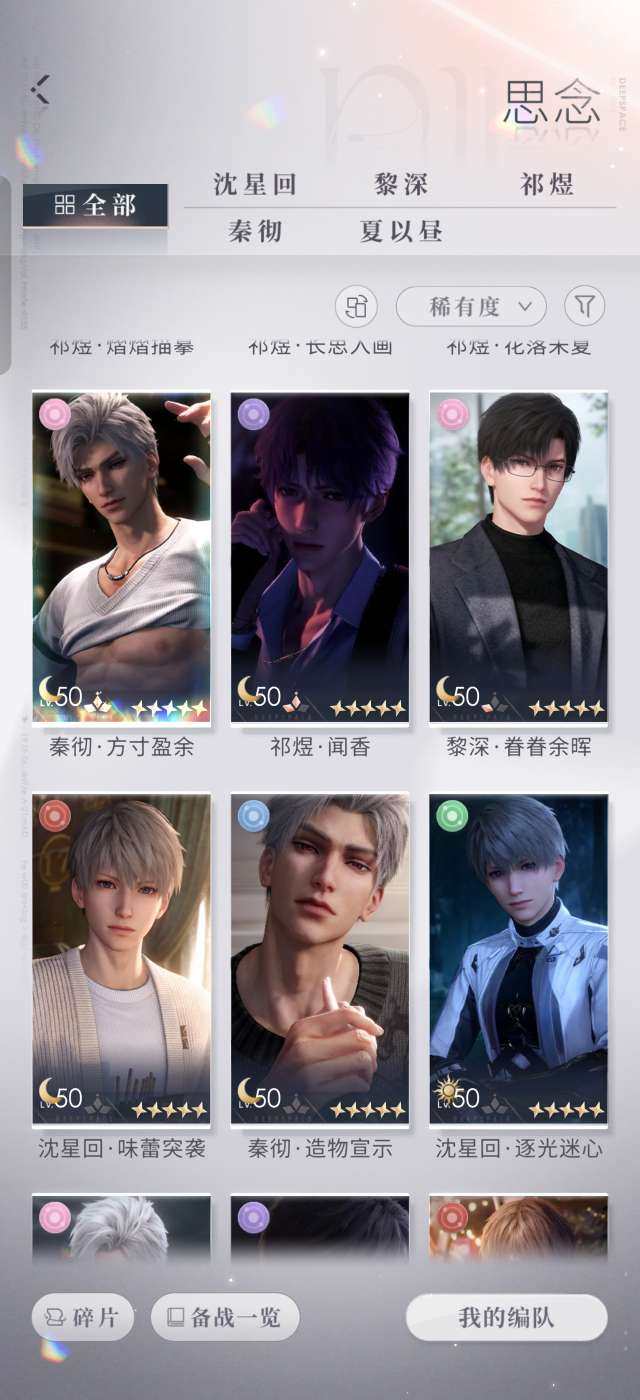Open the 黎深·眷眷余晖 card

[x=518, y=557]
